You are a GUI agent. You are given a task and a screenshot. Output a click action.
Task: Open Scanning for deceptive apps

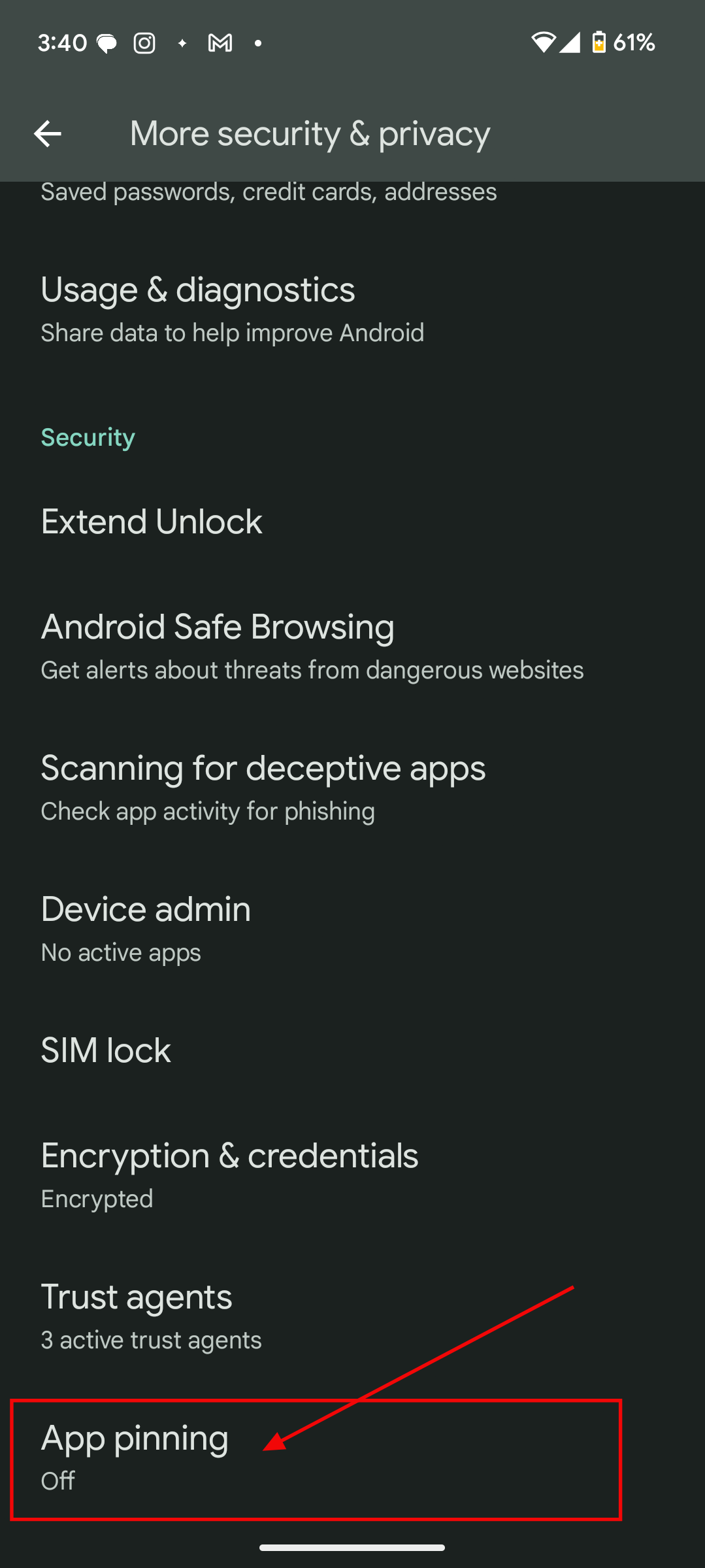coord(263,786)
